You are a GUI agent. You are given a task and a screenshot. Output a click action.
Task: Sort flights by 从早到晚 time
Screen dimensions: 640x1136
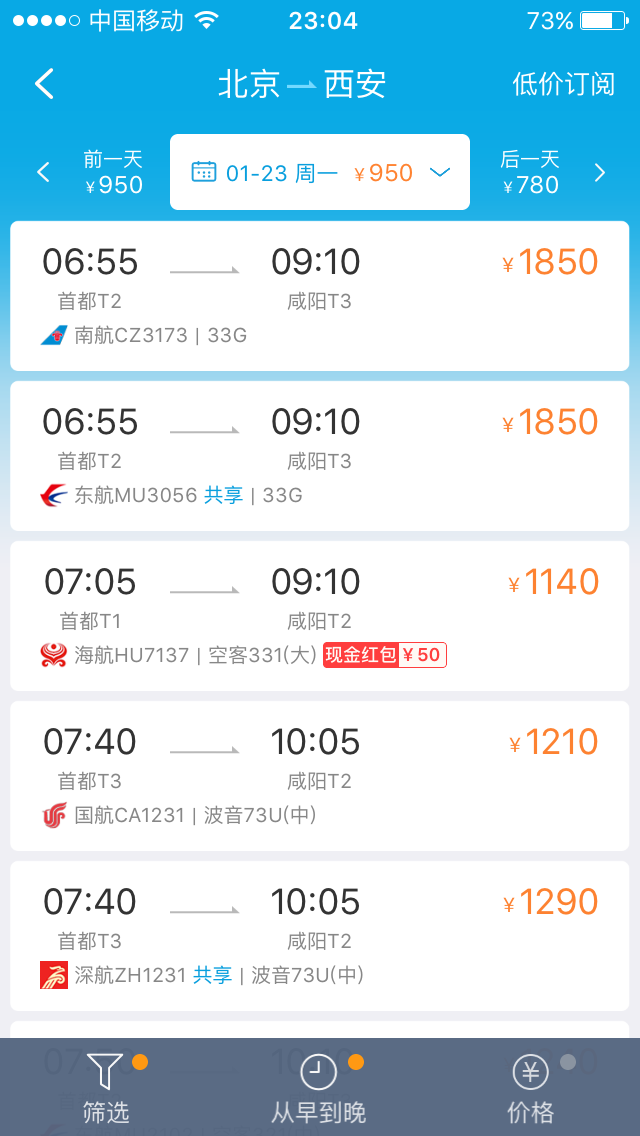coord(319,1087)
